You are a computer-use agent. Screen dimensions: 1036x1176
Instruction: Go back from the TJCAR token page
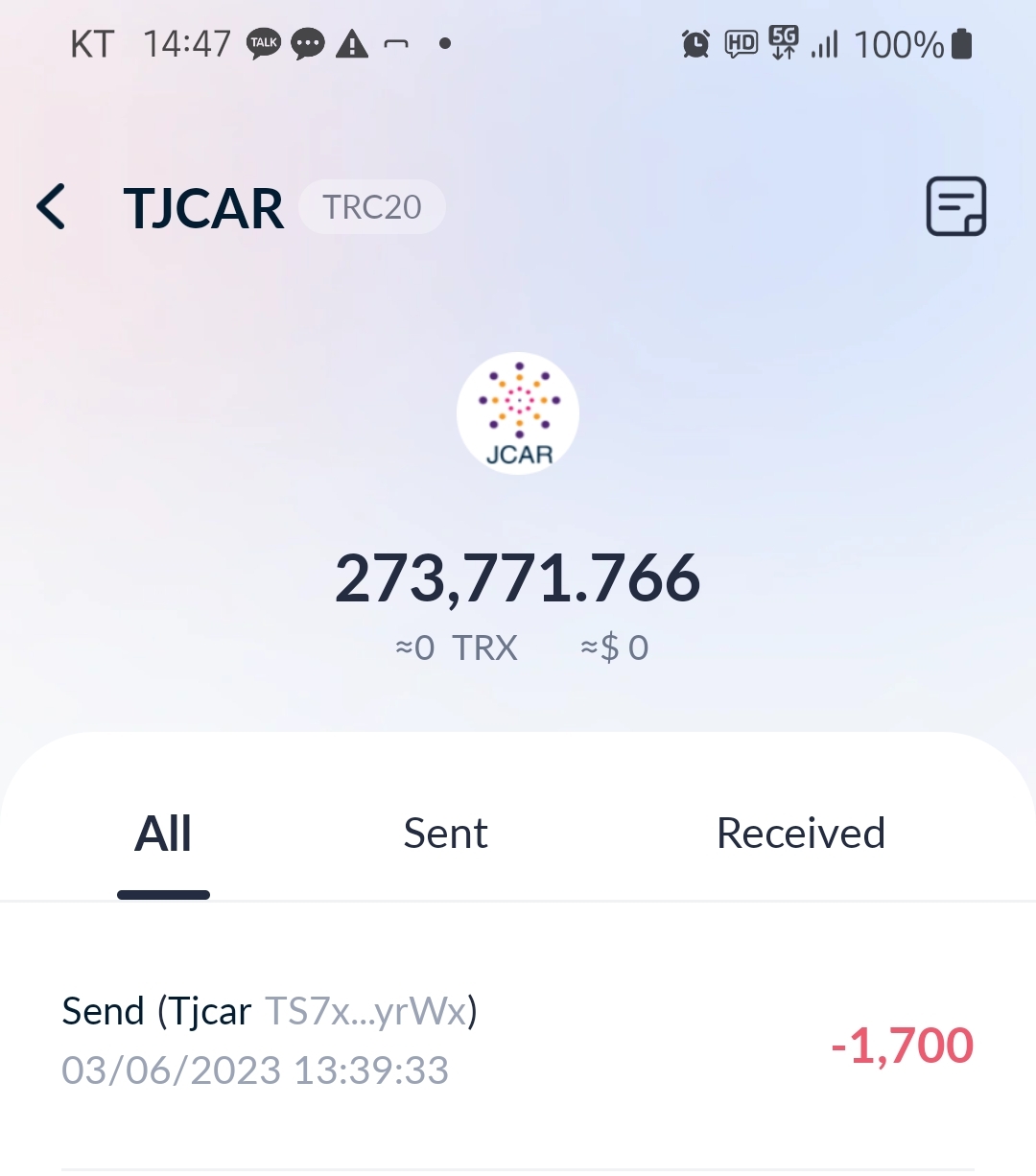pyautogui.click(x=52, y=206)
